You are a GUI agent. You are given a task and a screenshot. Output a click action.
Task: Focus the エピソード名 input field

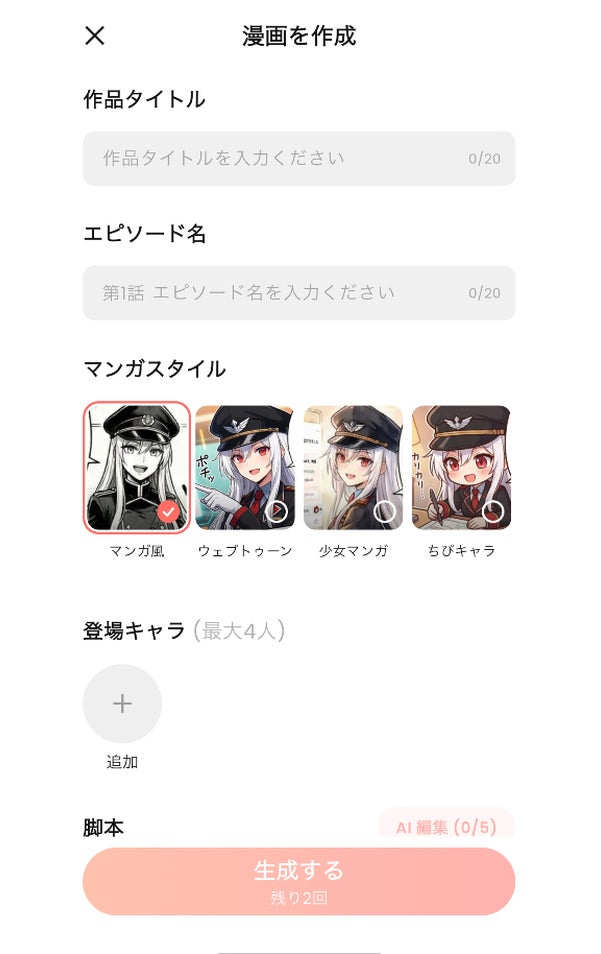pyautogui.click(x=299, y=293)
